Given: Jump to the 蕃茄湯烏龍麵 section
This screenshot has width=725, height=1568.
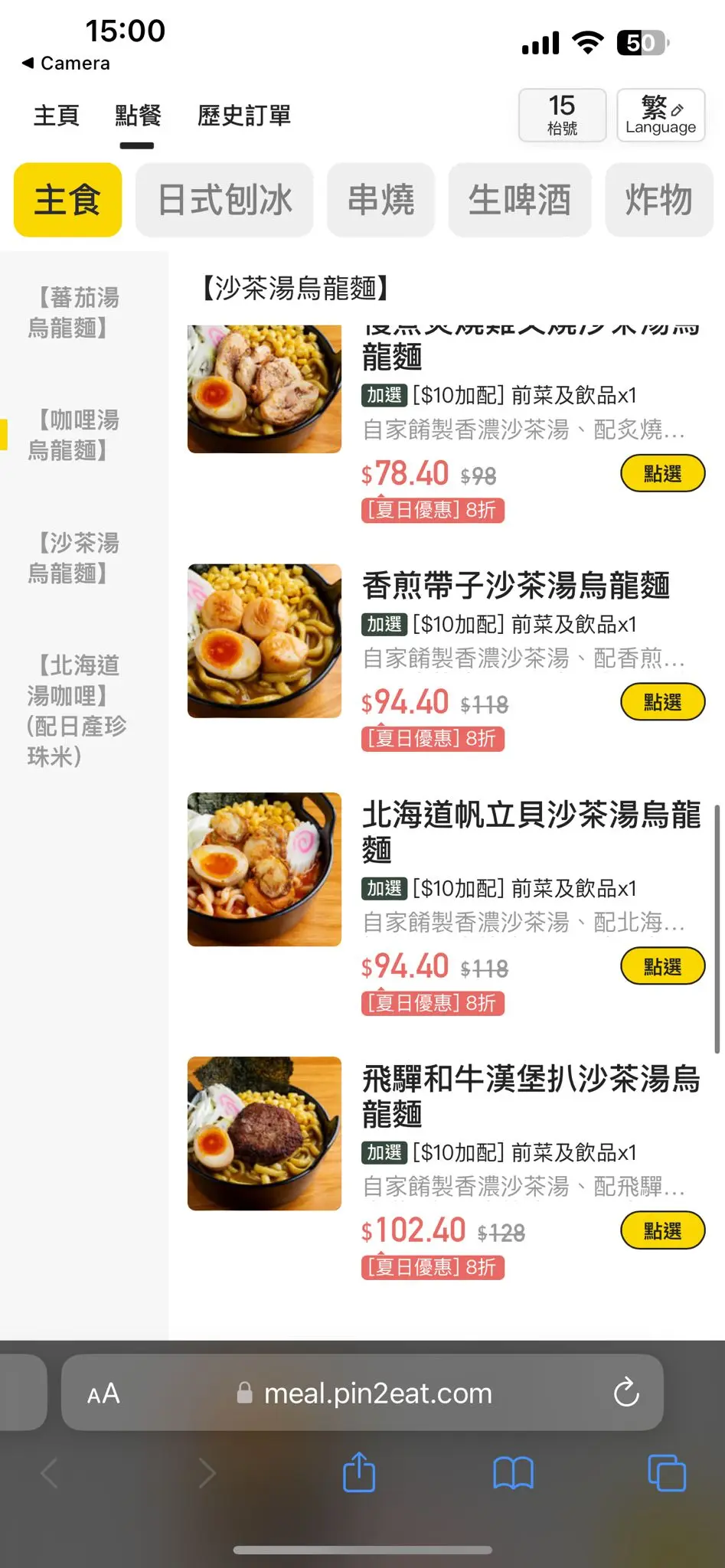Looking at the screenshot, I should click(73, 312).
